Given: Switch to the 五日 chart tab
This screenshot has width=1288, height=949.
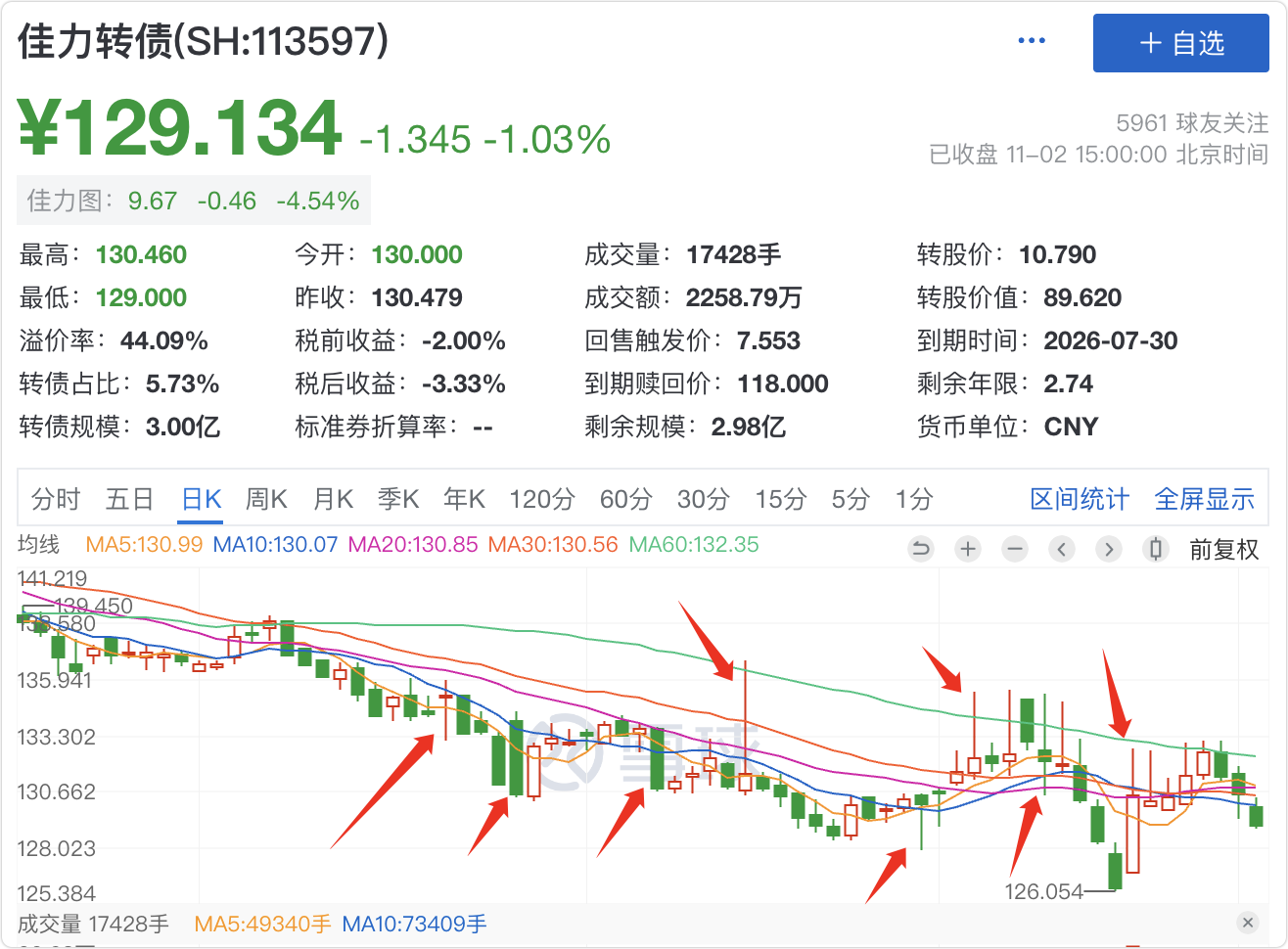Looking at the screenshot, I should click(130, 499).
